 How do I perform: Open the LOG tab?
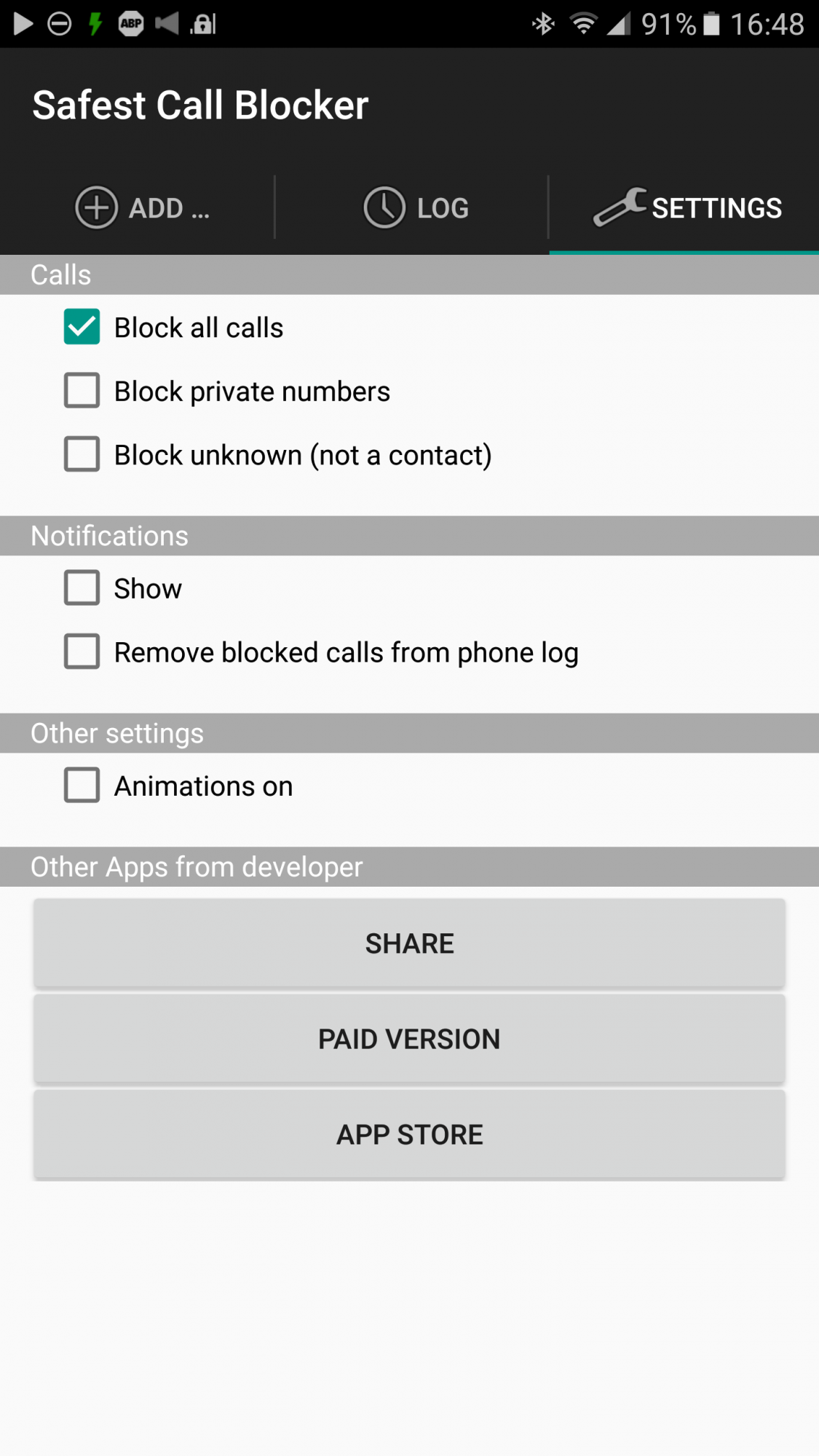(x=411, y=208)
